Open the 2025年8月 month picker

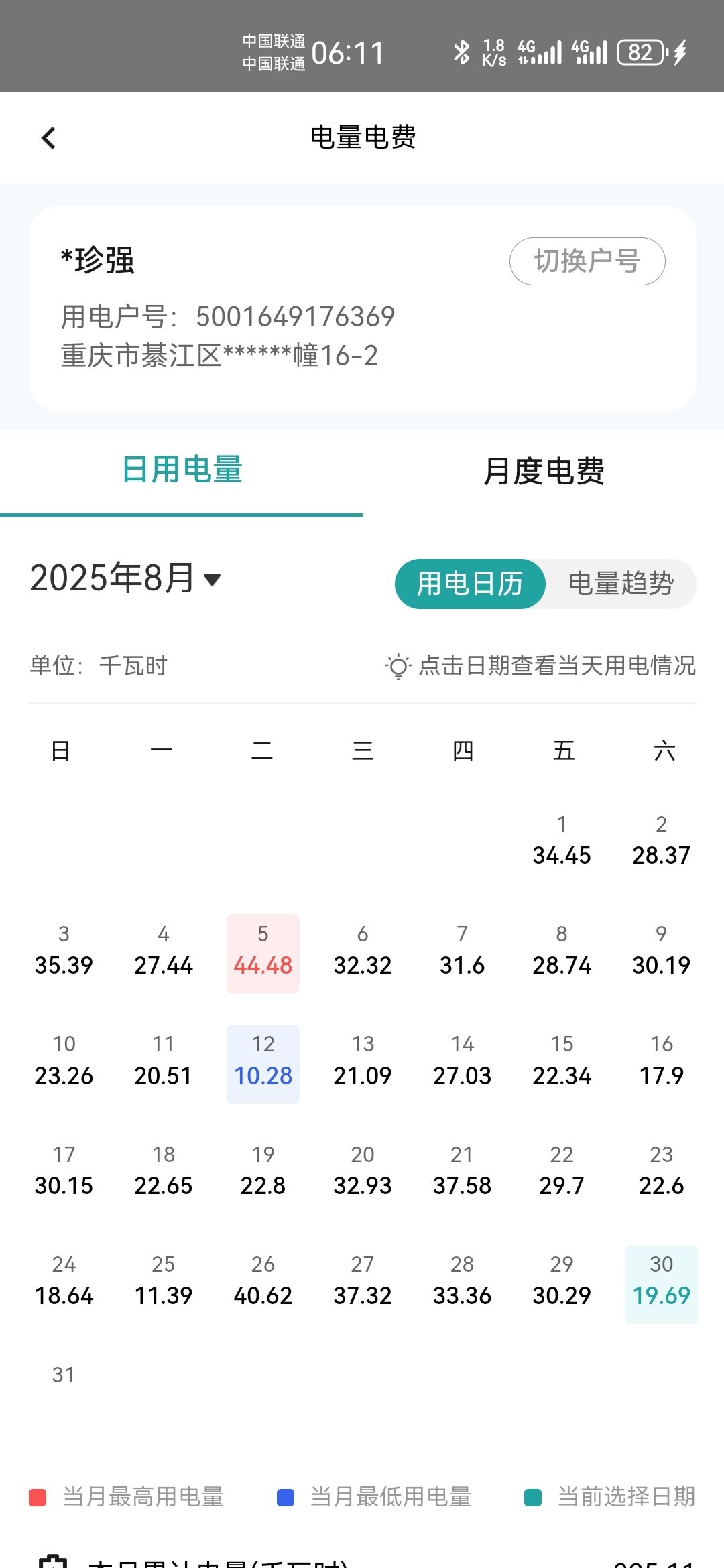click(x=126, y=578)
